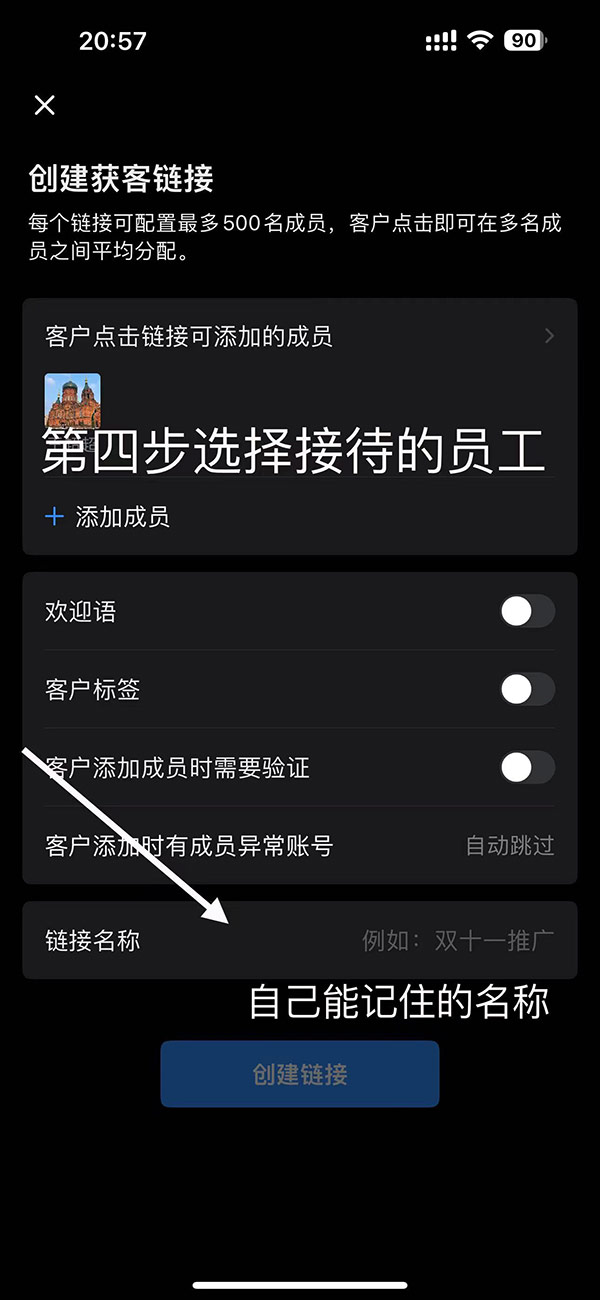Open the 客户点击链接可添加的成员 row

[x=299, y=336]
